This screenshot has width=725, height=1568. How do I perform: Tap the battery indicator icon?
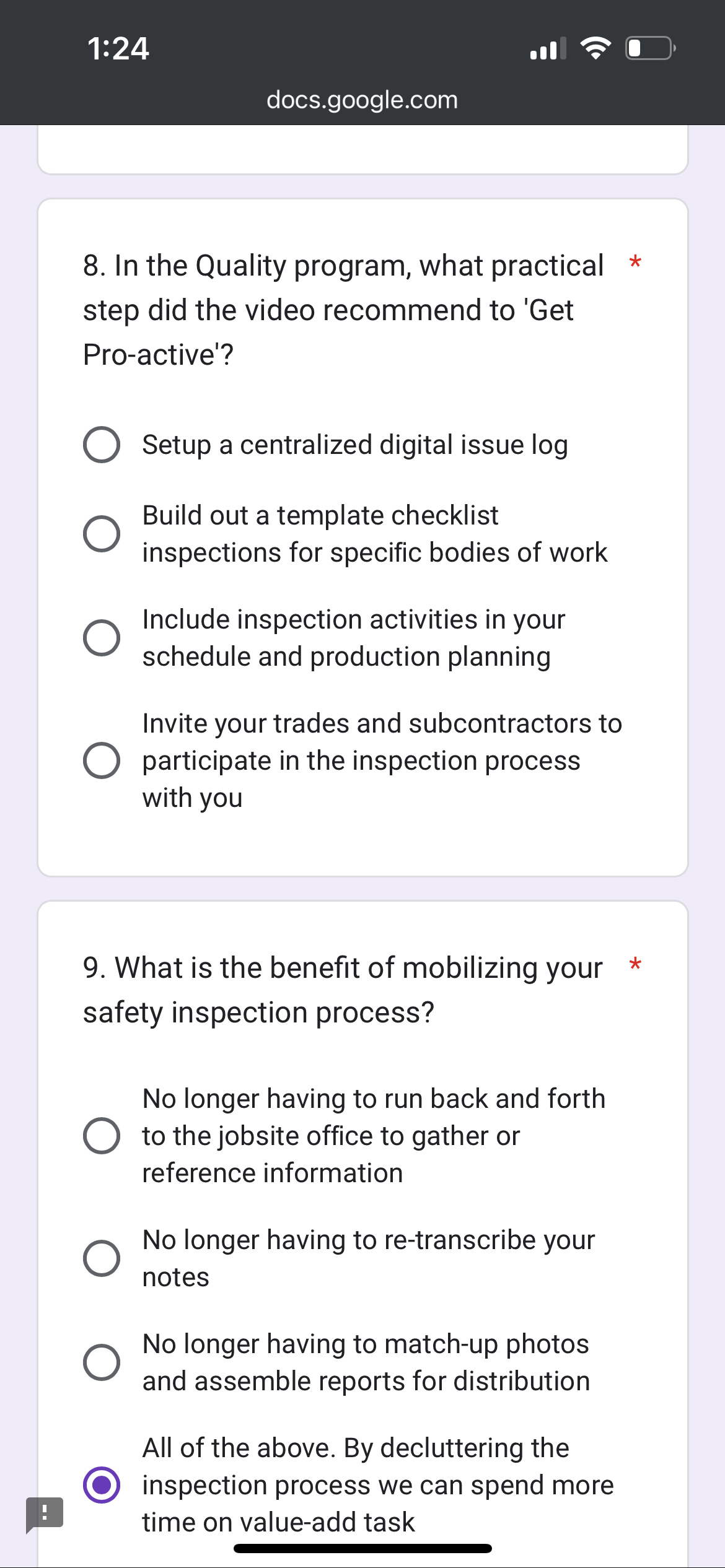[x=647, y=48]
